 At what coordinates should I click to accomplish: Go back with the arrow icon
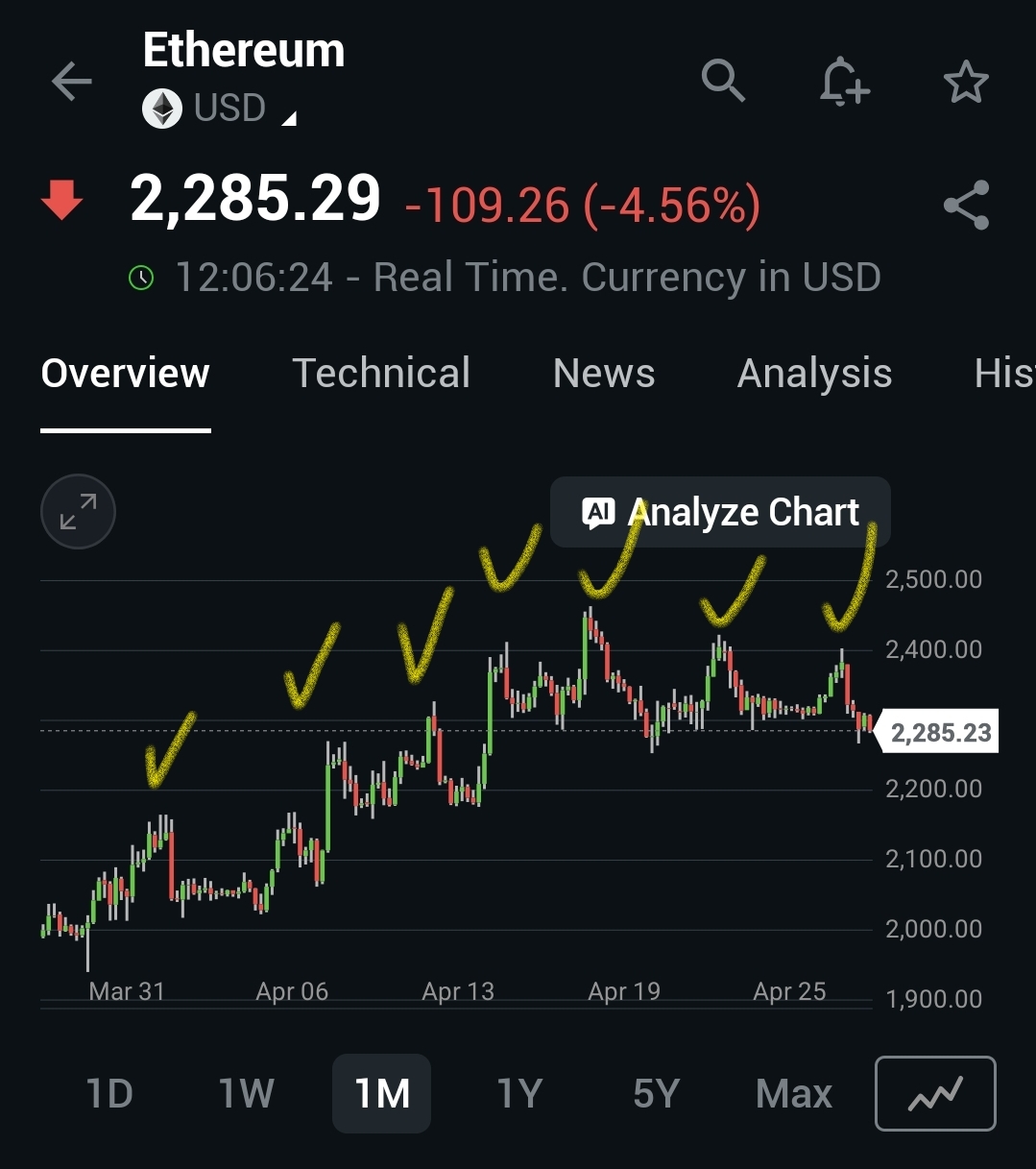[71, 83]
